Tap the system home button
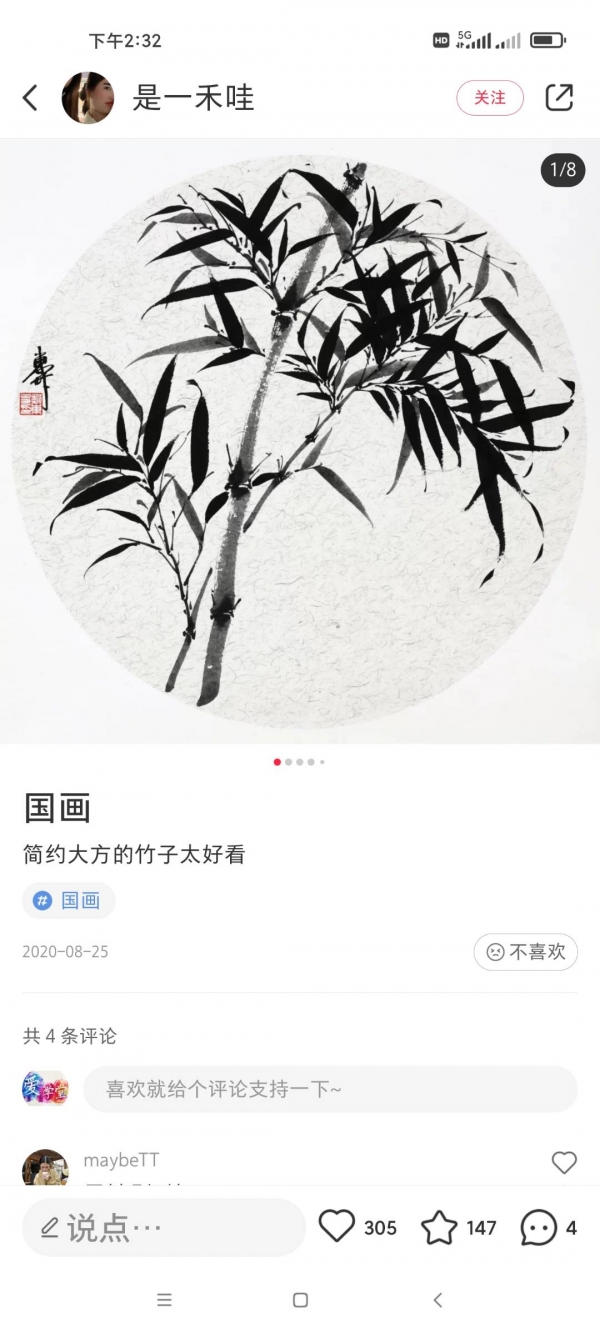The height and width of the screenshot is (1333, 600). point(300,1300)
